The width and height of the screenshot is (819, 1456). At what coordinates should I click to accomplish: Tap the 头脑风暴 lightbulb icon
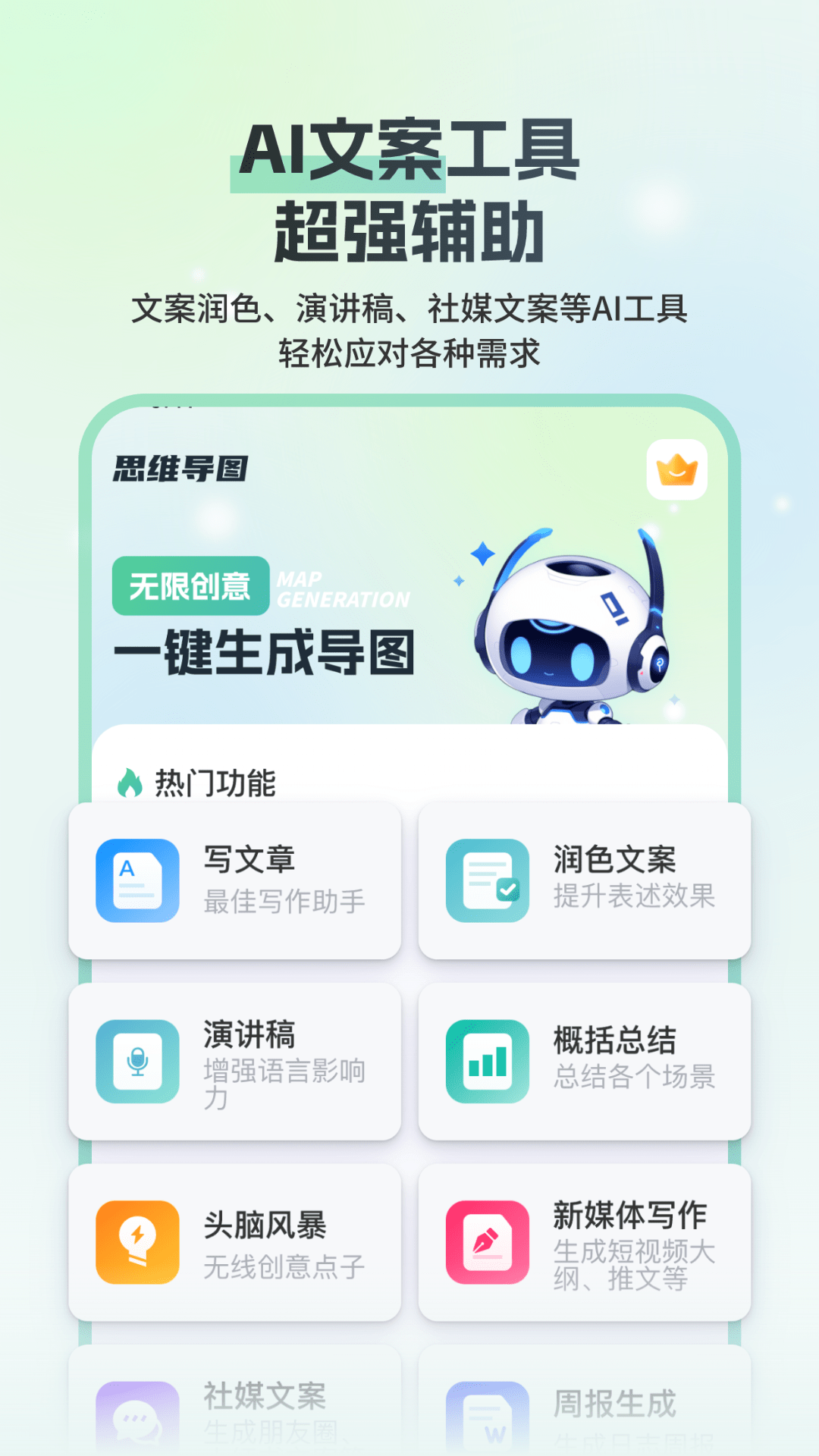[136, 1241]
